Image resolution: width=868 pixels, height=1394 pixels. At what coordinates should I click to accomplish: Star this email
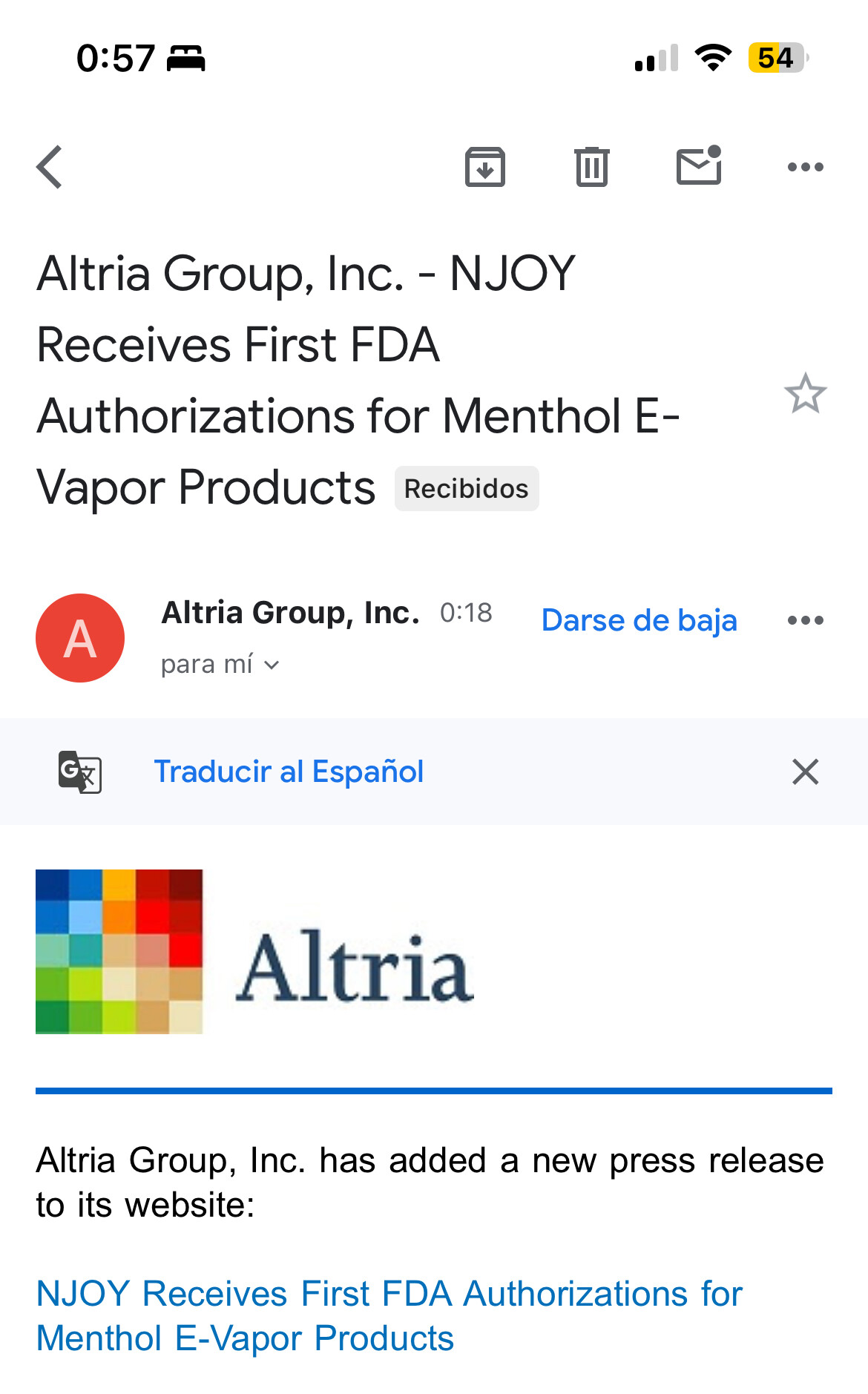(x=805, y=393)
